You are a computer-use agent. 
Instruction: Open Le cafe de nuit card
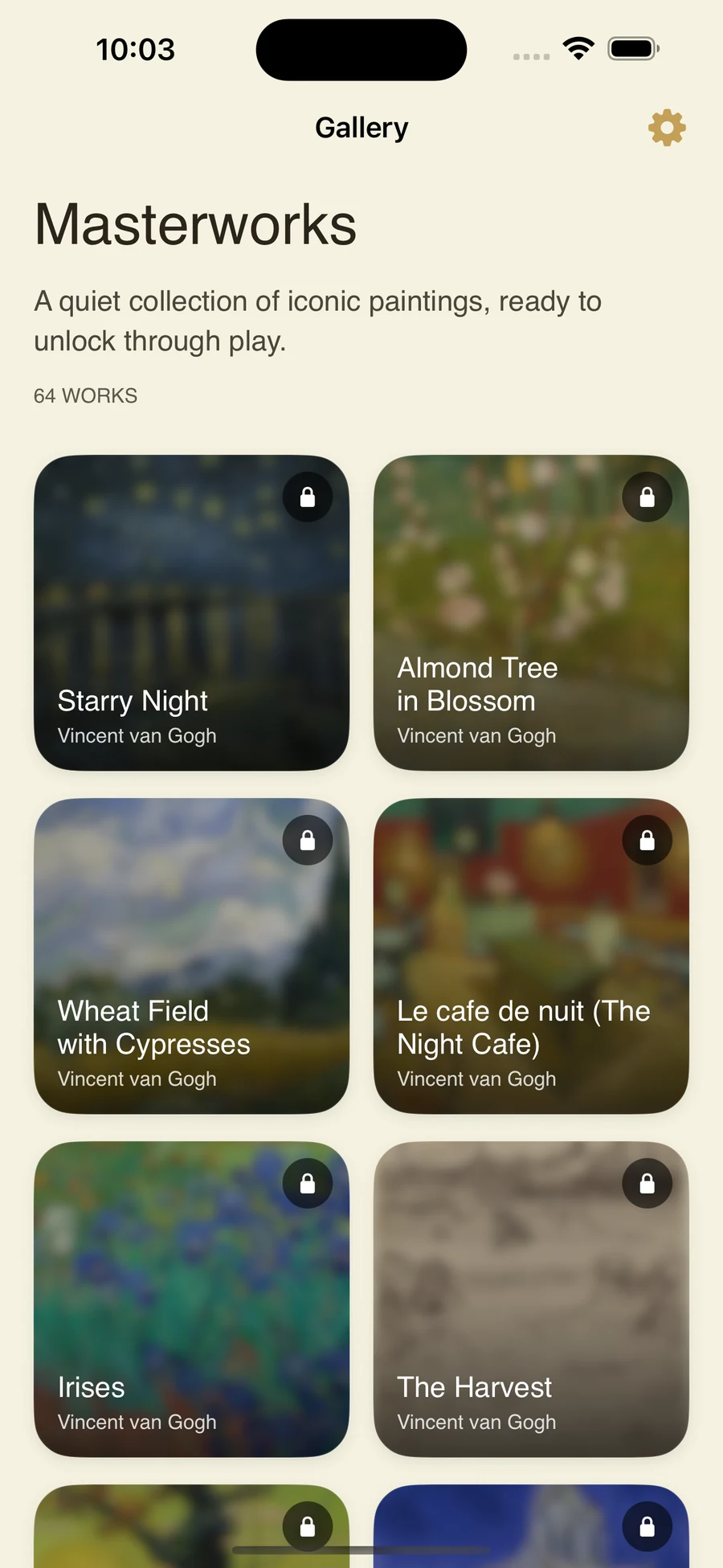(531, 956)
